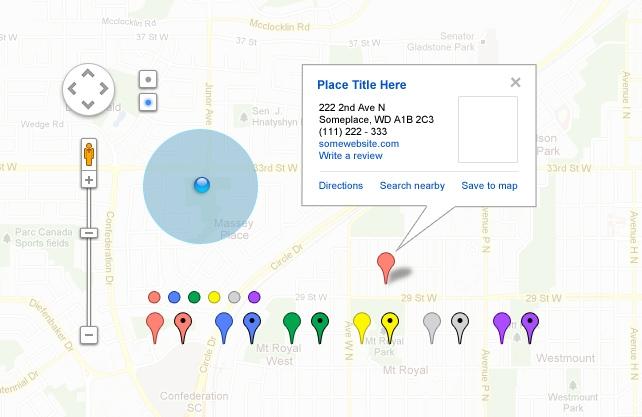Tap the Search nearby link
This screenshot has height=417, width=642.
412,186
